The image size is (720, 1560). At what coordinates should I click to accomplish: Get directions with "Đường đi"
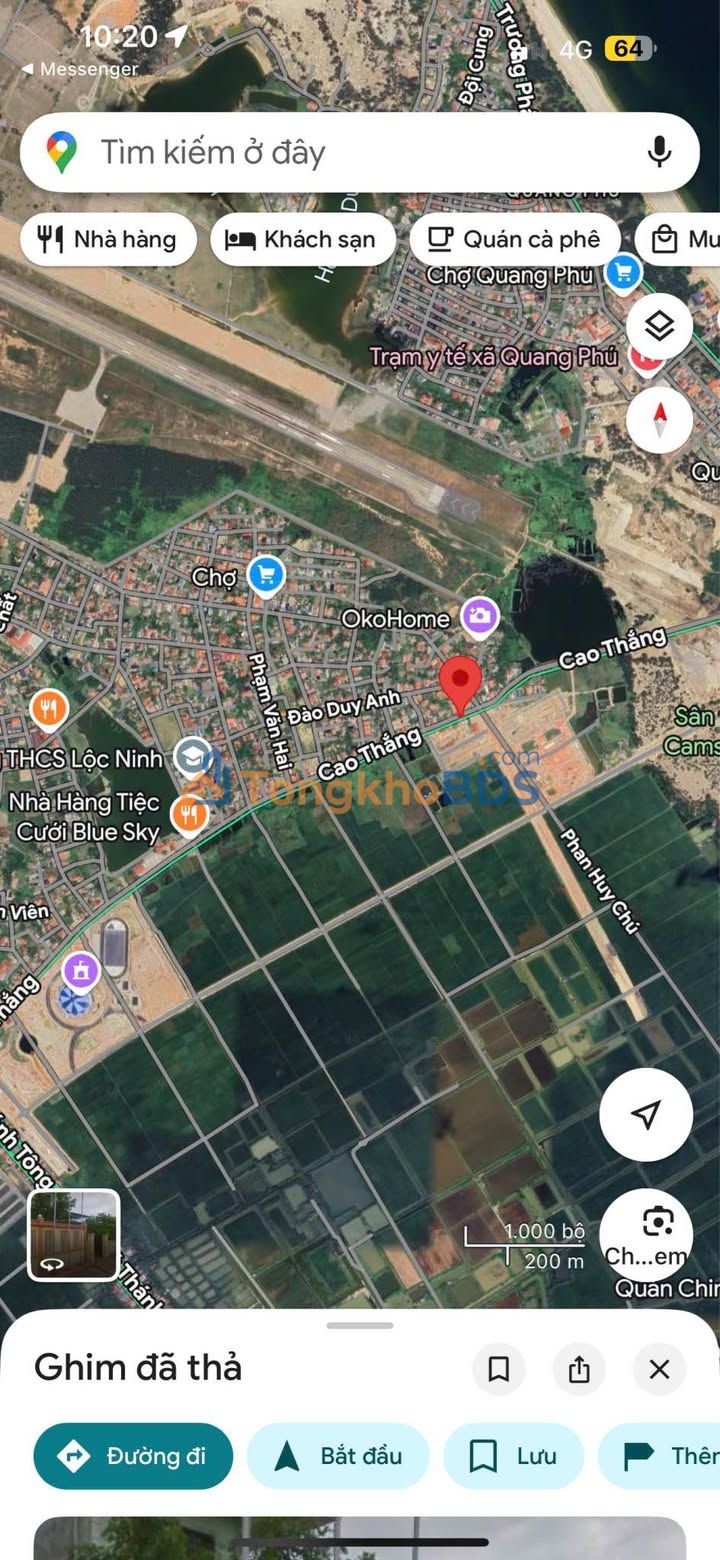point(133,1456)
